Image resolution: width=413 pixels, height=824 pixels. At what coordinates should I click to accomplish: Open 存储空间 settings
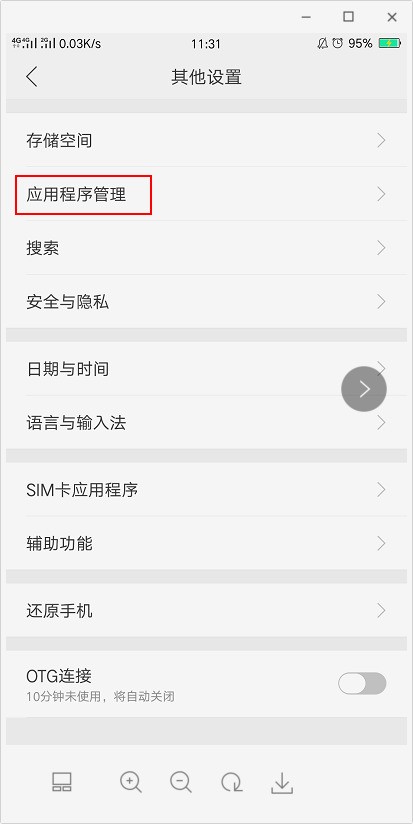coord(206,140)
